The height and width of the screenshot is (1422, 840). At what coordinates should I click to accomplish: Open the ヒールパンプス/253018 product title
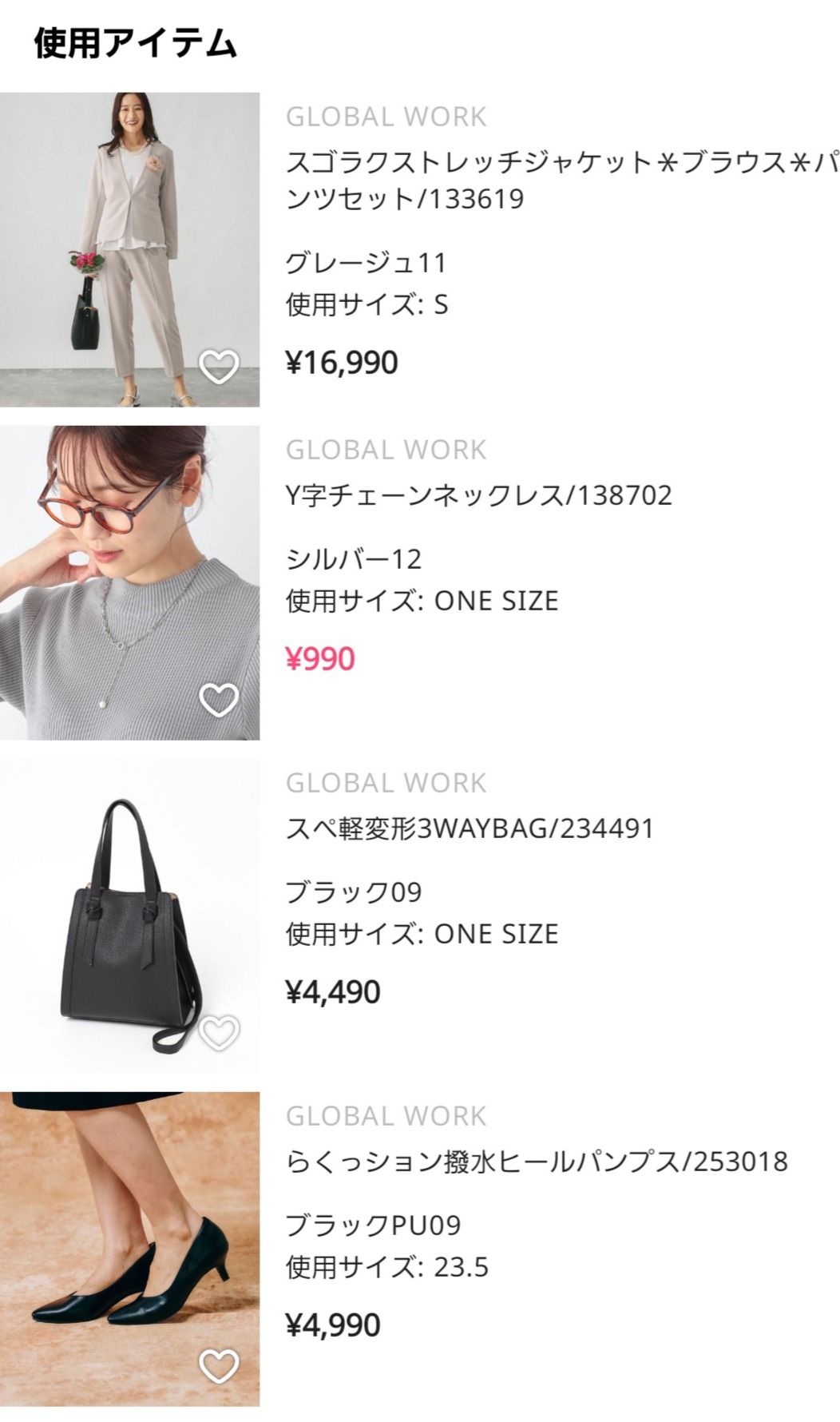pos(537,1161)
